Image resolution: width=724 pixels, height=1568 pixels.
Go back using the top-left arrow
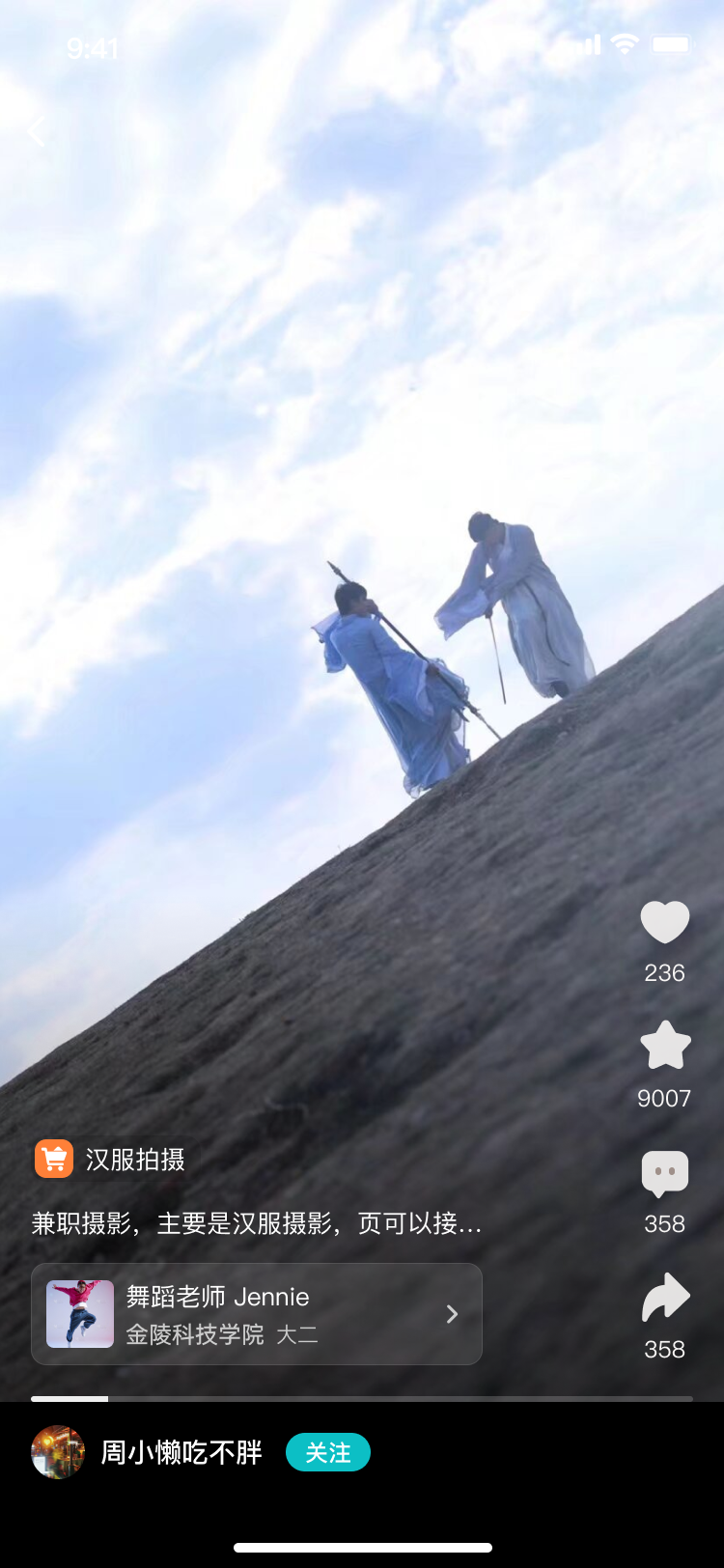pos(37,131)
